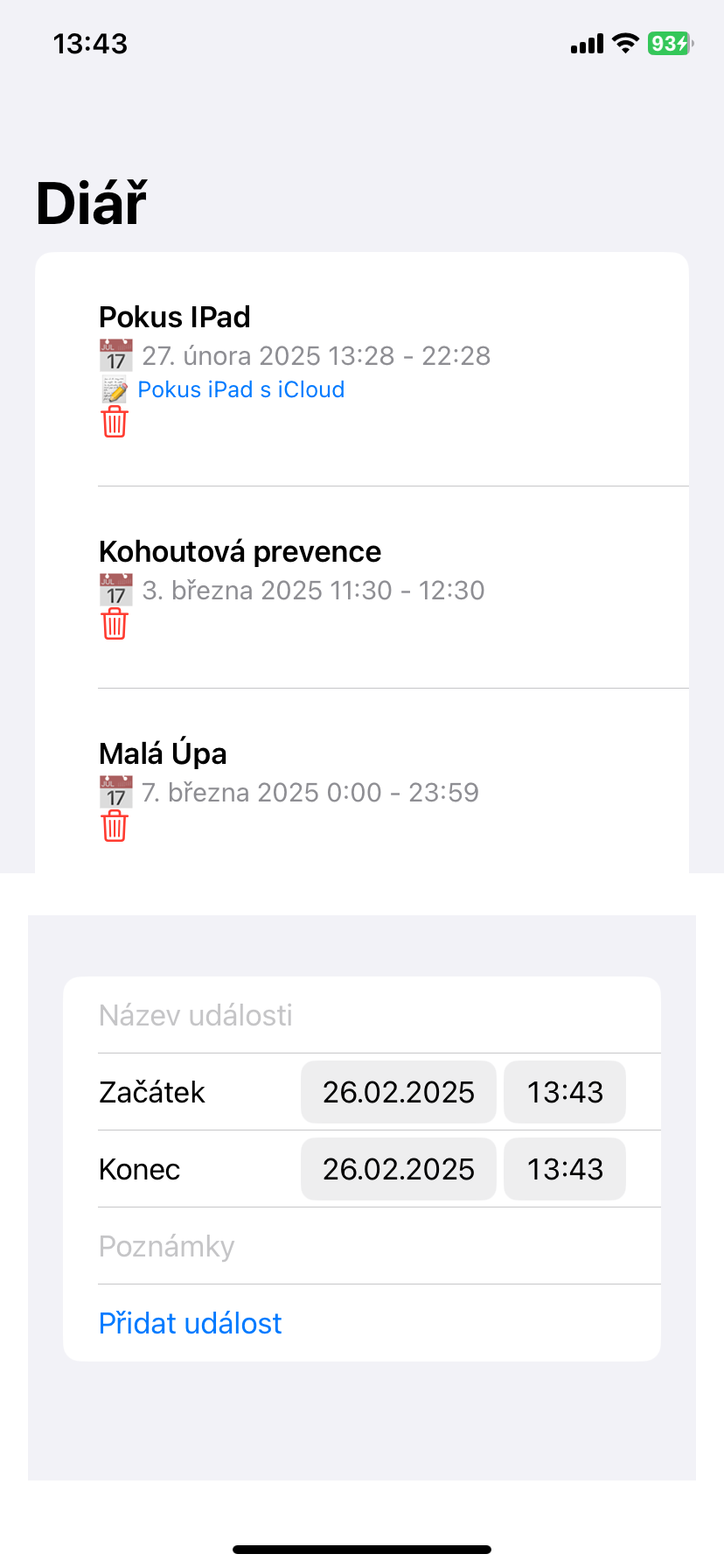Image resolution: width=724 pixels, height=1568 pixels.
Task: Click the Poznámky notes field
Action: coord(262,1245)
